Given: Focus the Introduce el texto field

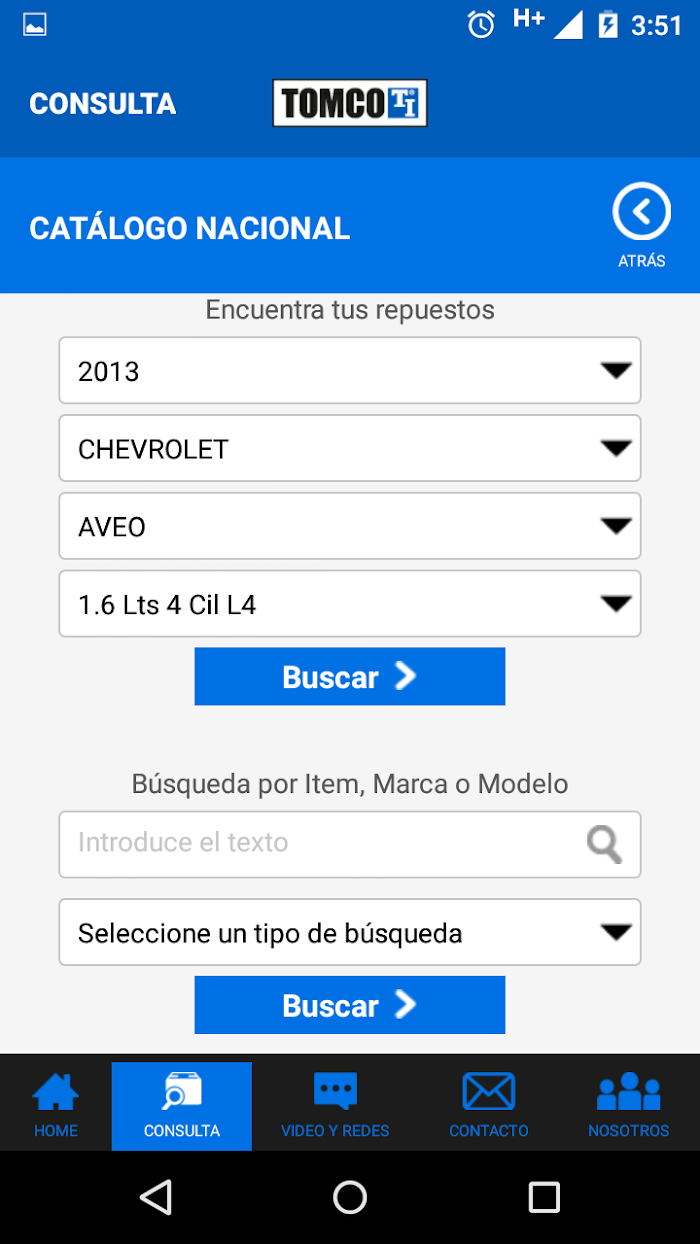Looking at the screenshot, I should (350, 845).
